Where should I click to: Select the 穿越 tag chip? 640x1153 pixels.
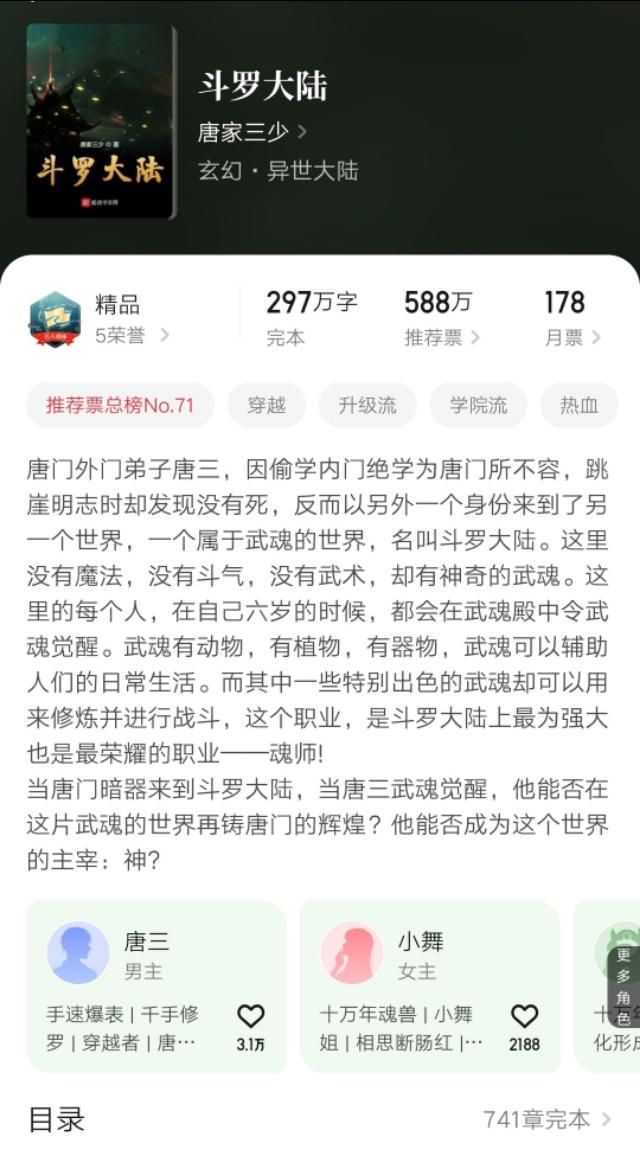pyautogui.click(x=266, y=405)
